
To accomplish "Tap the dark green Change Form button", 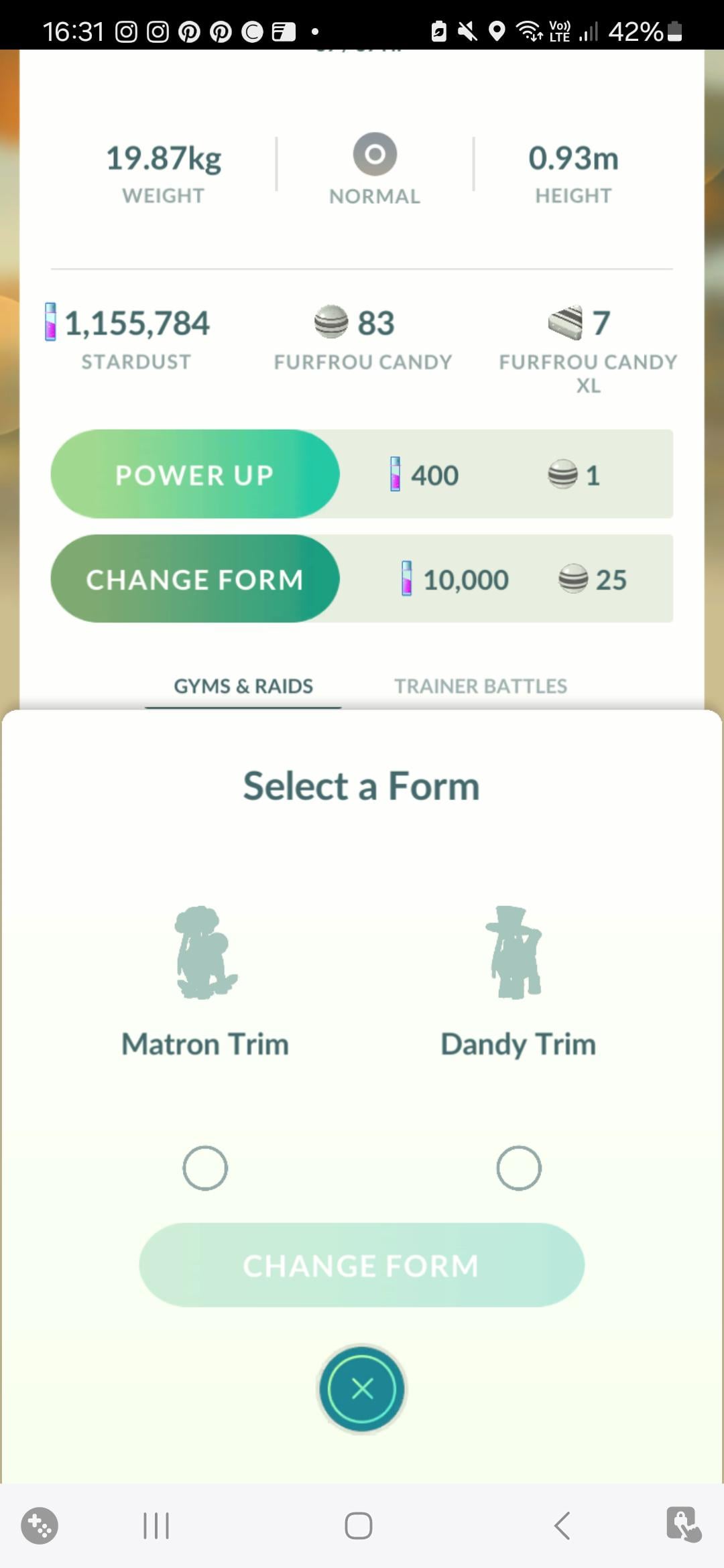I will tap(195, 579).
